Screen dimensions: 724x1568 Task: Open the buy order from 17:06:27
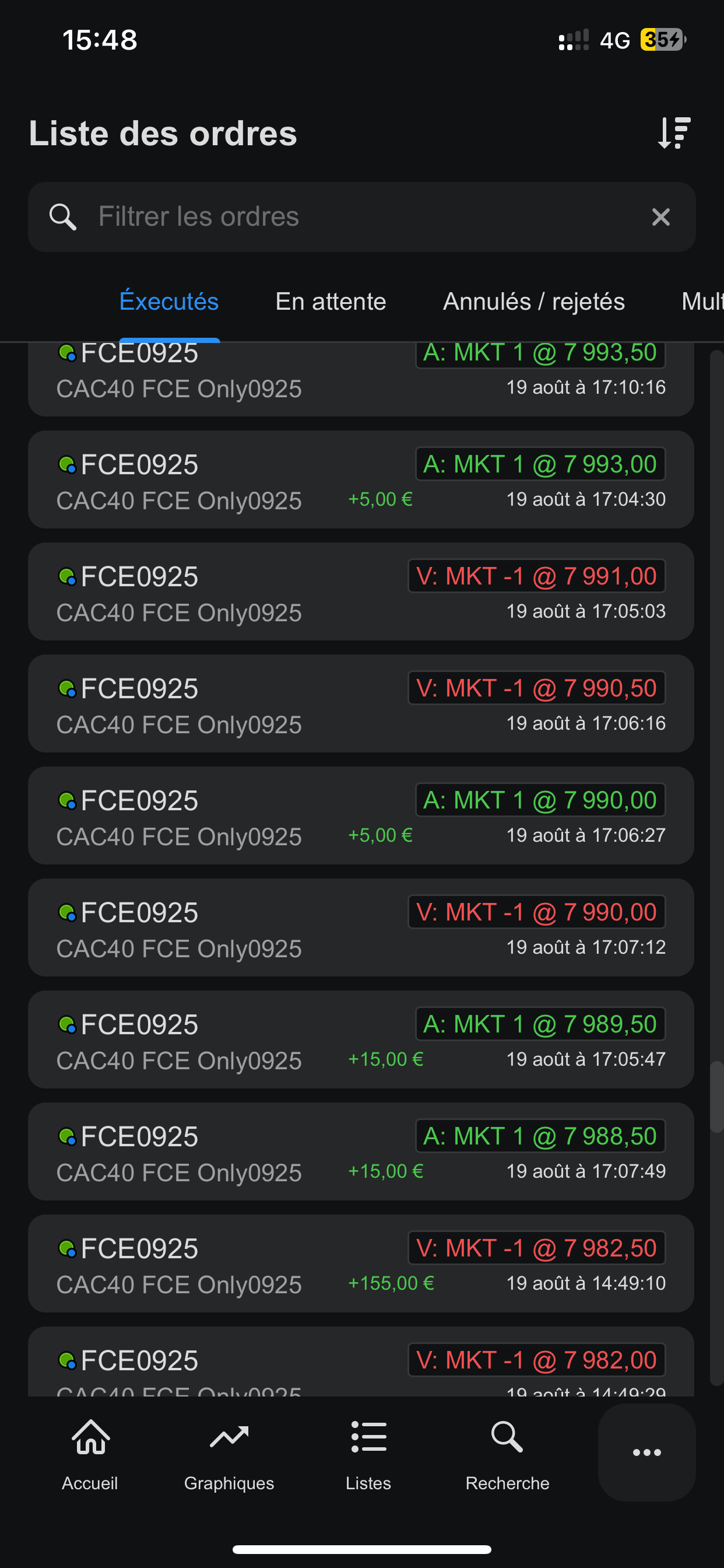(x=361, y=815)
